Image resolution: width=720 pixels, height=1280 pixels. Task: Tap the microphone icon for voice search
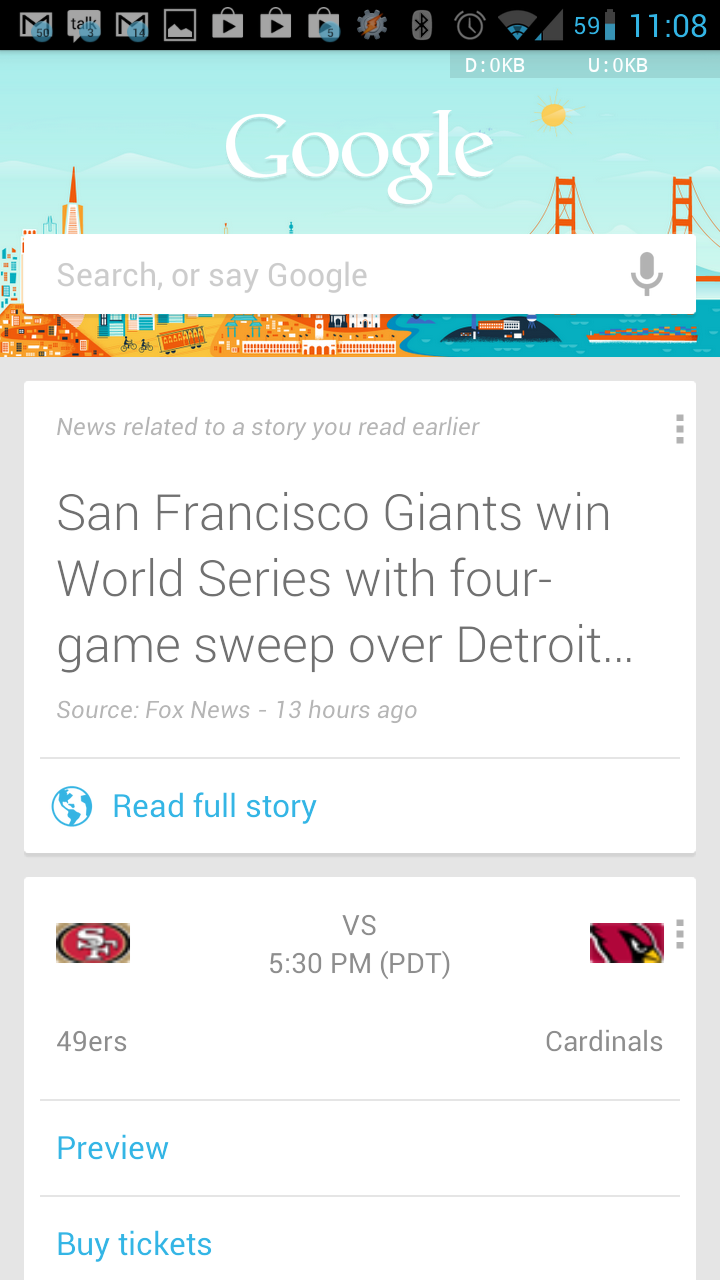pyautogui.click(x=646, y=273)
